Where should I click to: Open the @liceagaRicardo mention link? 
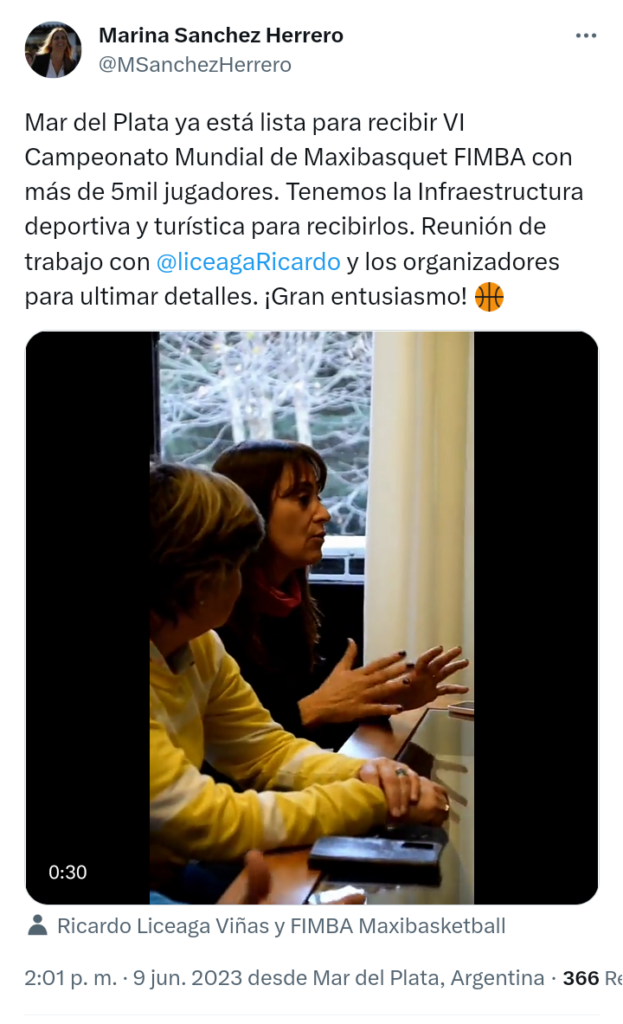pyautogui.click(x=249, y=262)
